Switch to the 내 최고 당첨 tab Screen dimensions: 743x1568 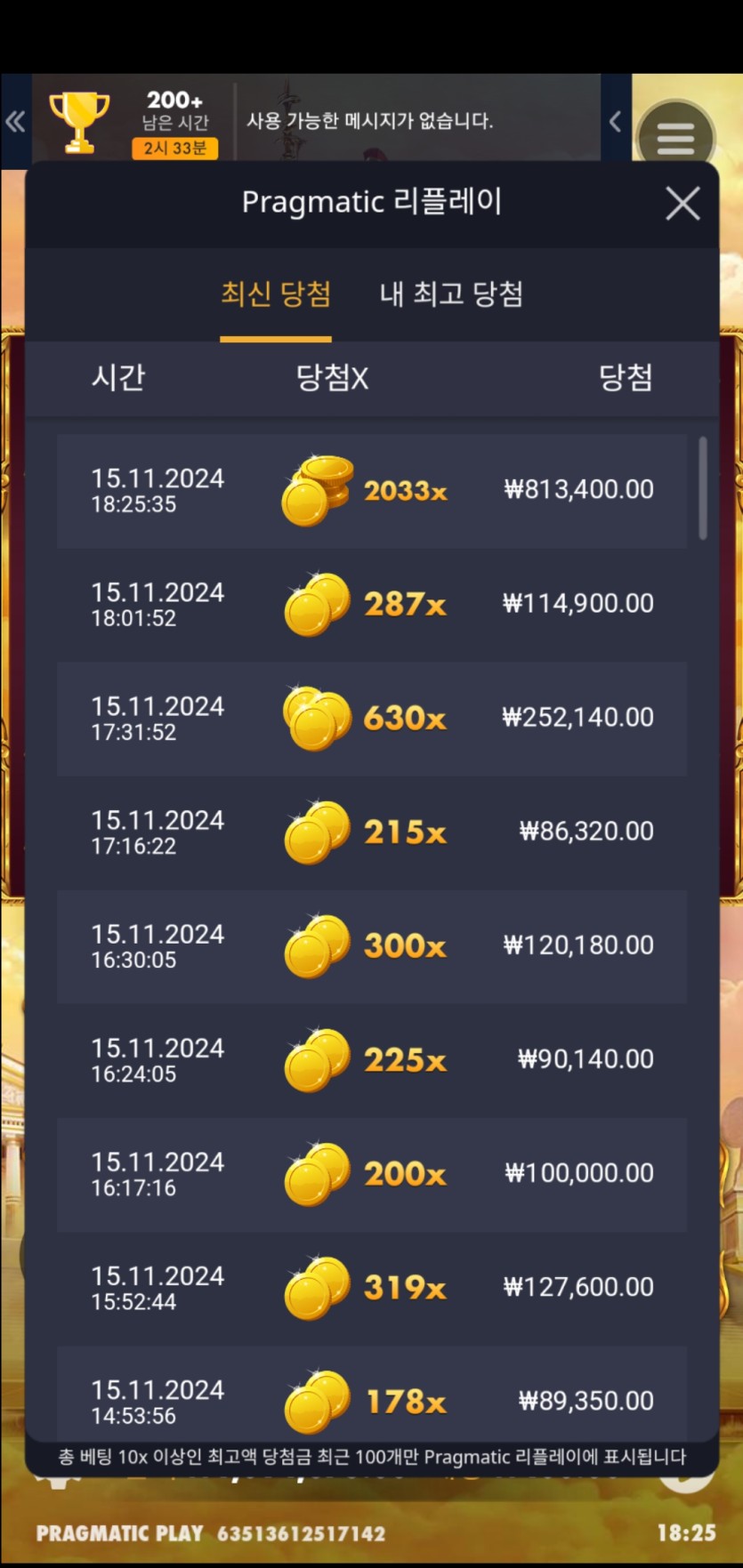451,294
